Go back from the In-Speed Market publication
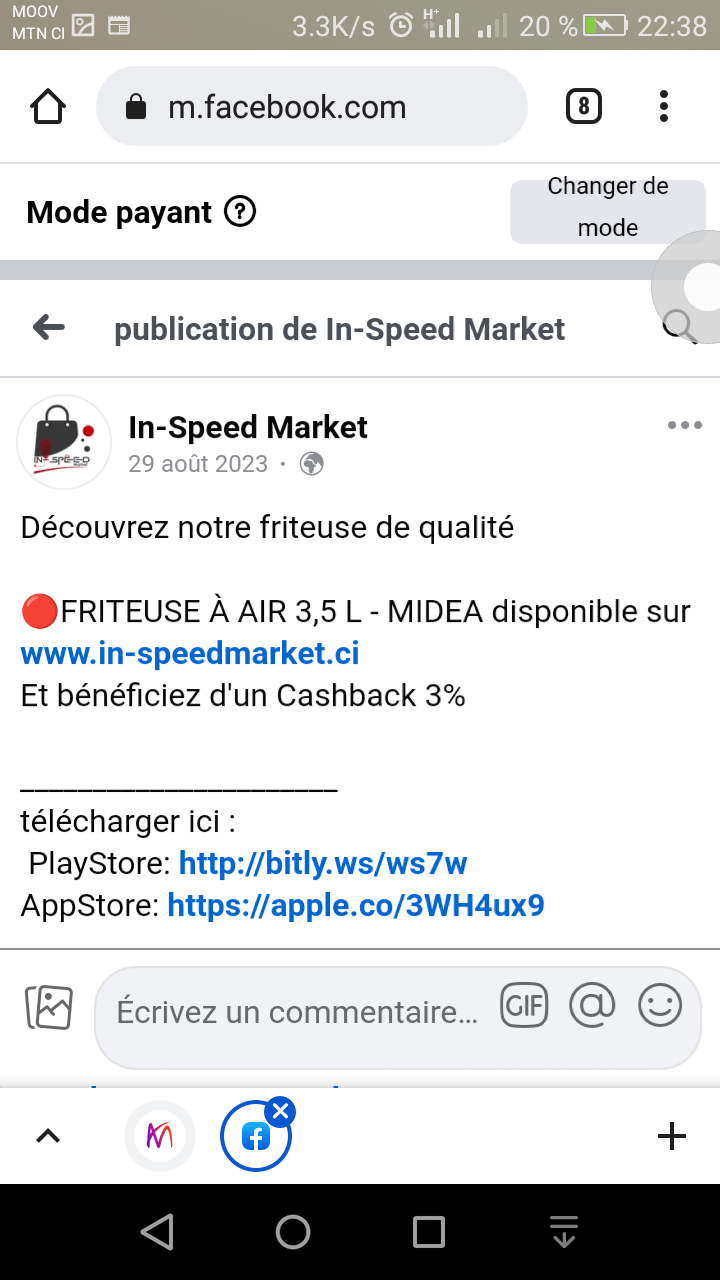Viewport: 720px width, 1280px height. click(48, 327)
